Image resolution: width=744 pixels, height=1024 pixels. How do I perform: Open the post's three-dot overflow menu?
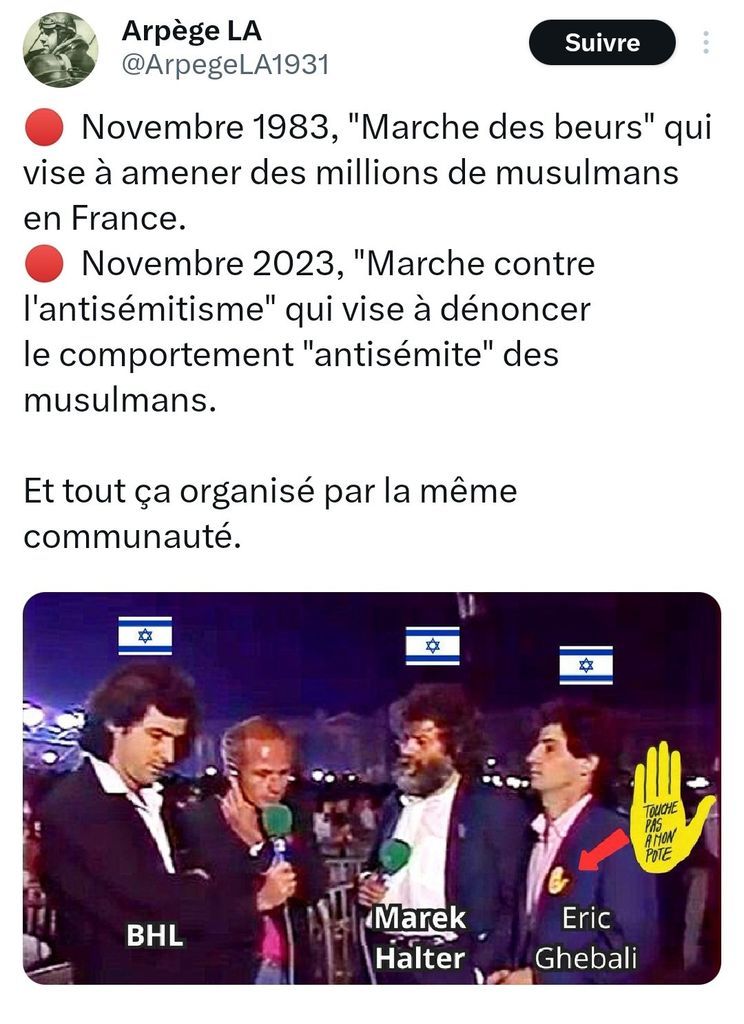(x=707, y=43)
